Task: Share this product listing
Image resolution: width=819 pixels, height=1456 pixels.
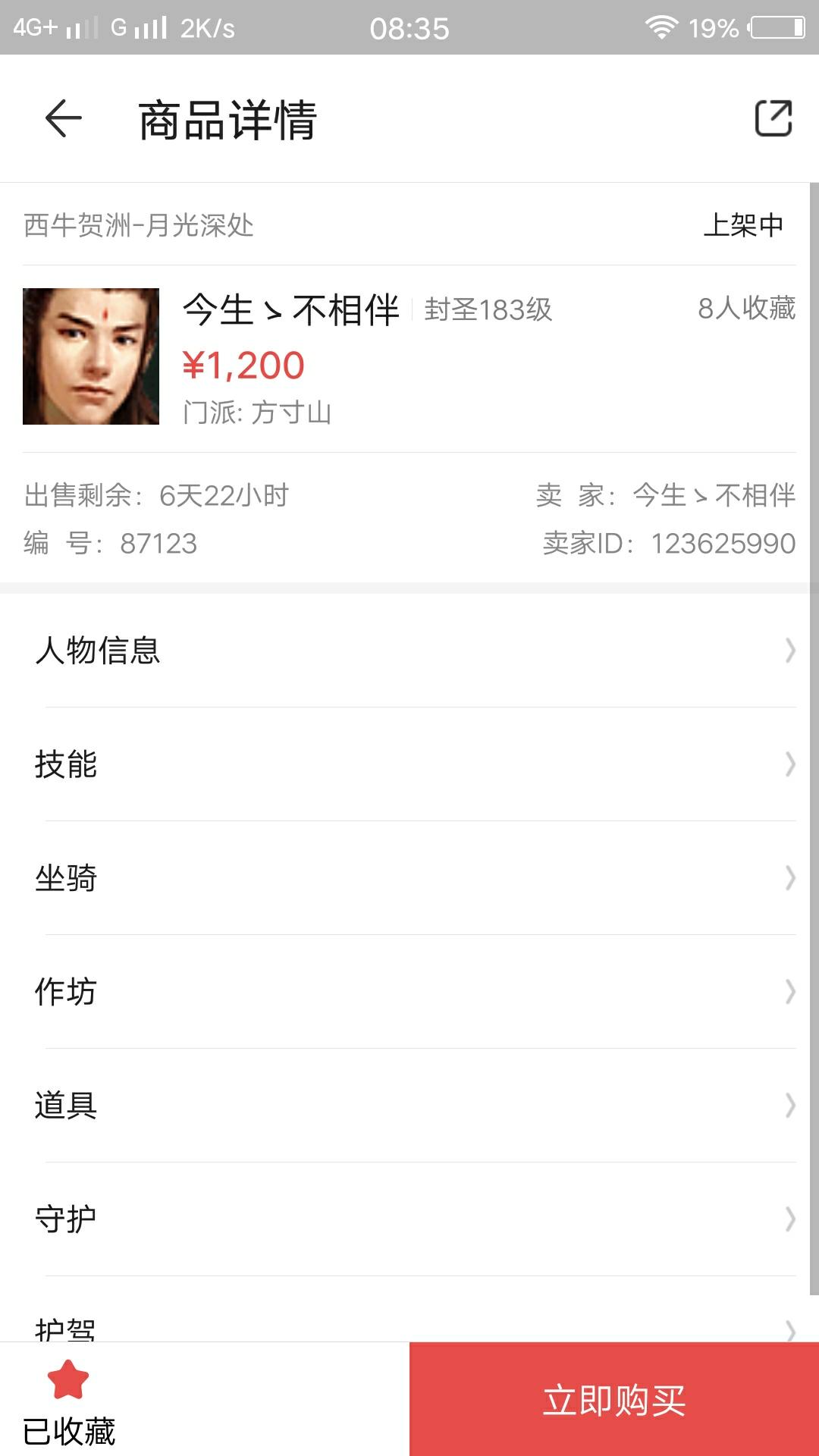Action: click(x=773, y=118)
